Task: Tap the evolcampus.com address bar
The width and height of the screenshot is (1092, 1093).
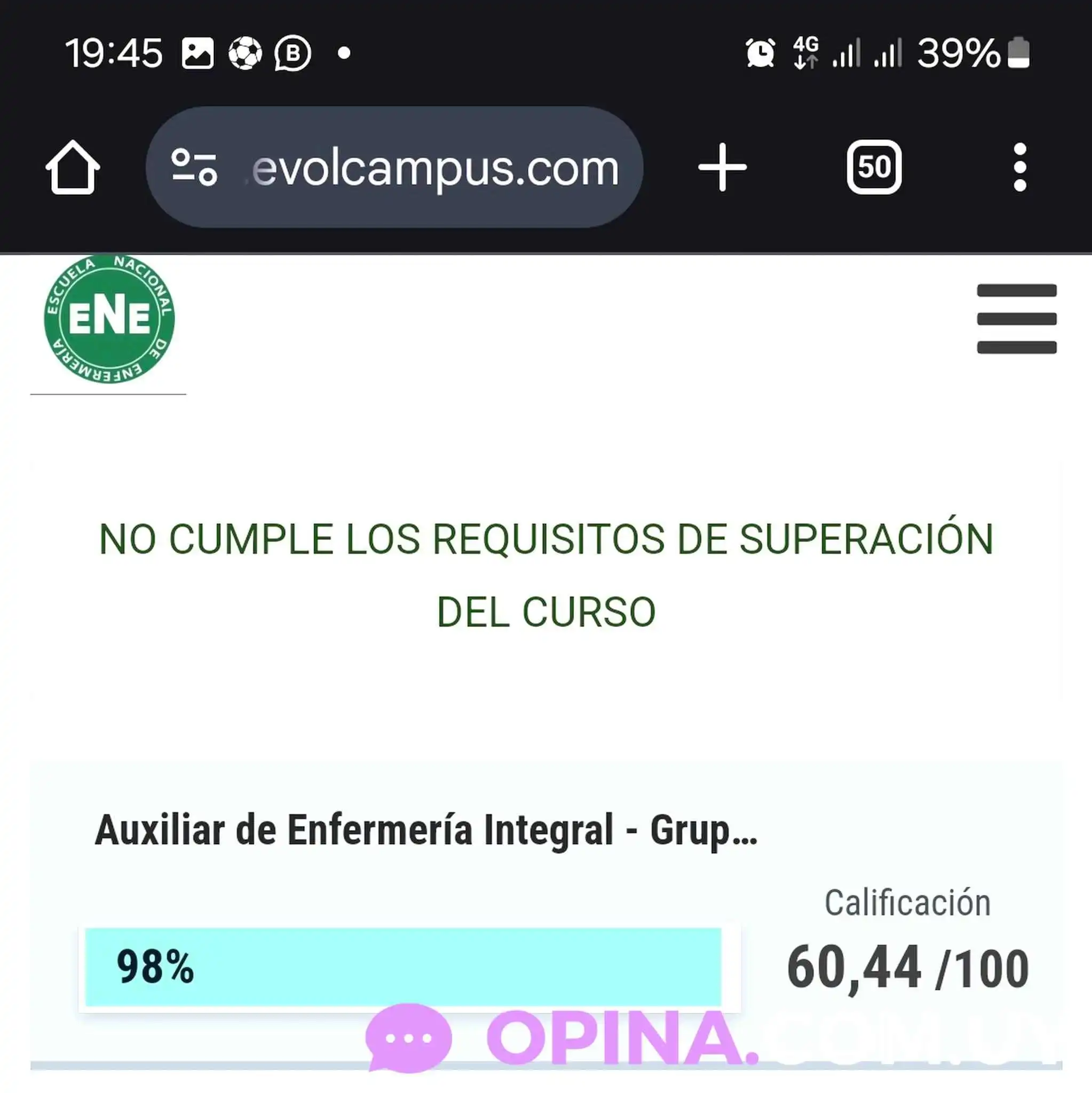Action: (434, 168)
